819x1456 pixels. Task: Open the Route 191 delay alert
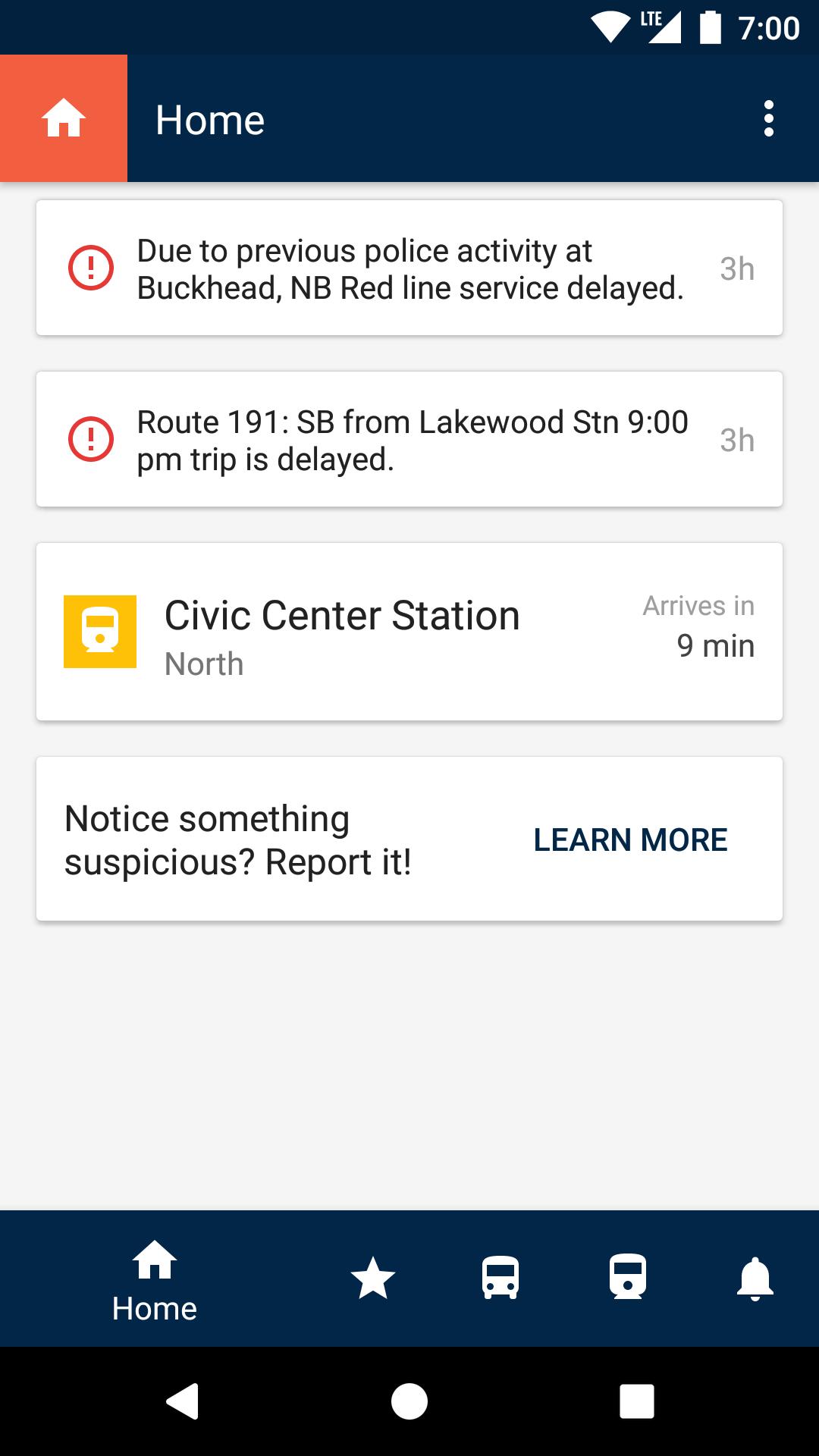pyautogui.click(x=409, y=440)
